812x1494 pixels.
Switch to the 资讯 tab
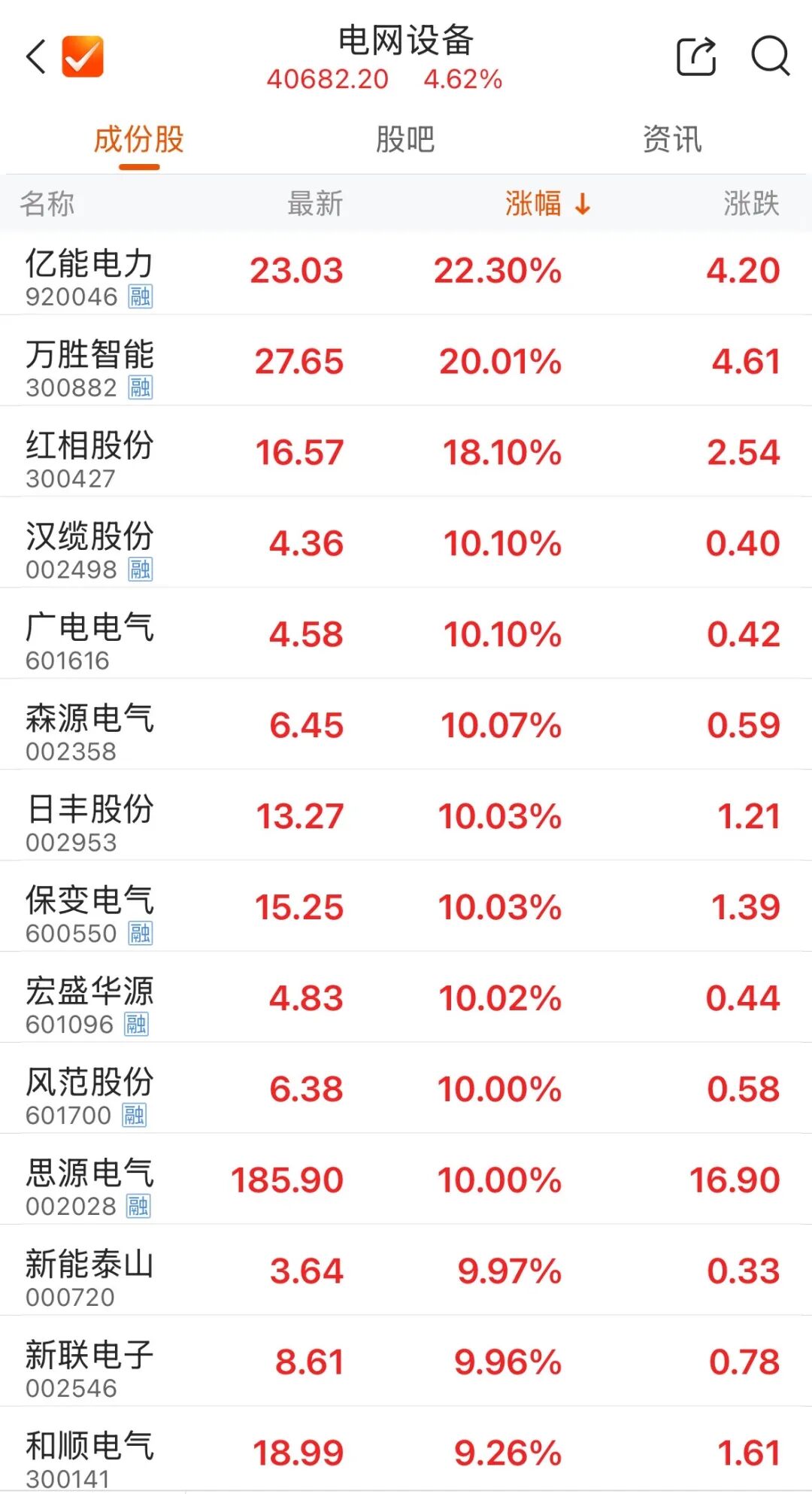click(x=672, y=140)
